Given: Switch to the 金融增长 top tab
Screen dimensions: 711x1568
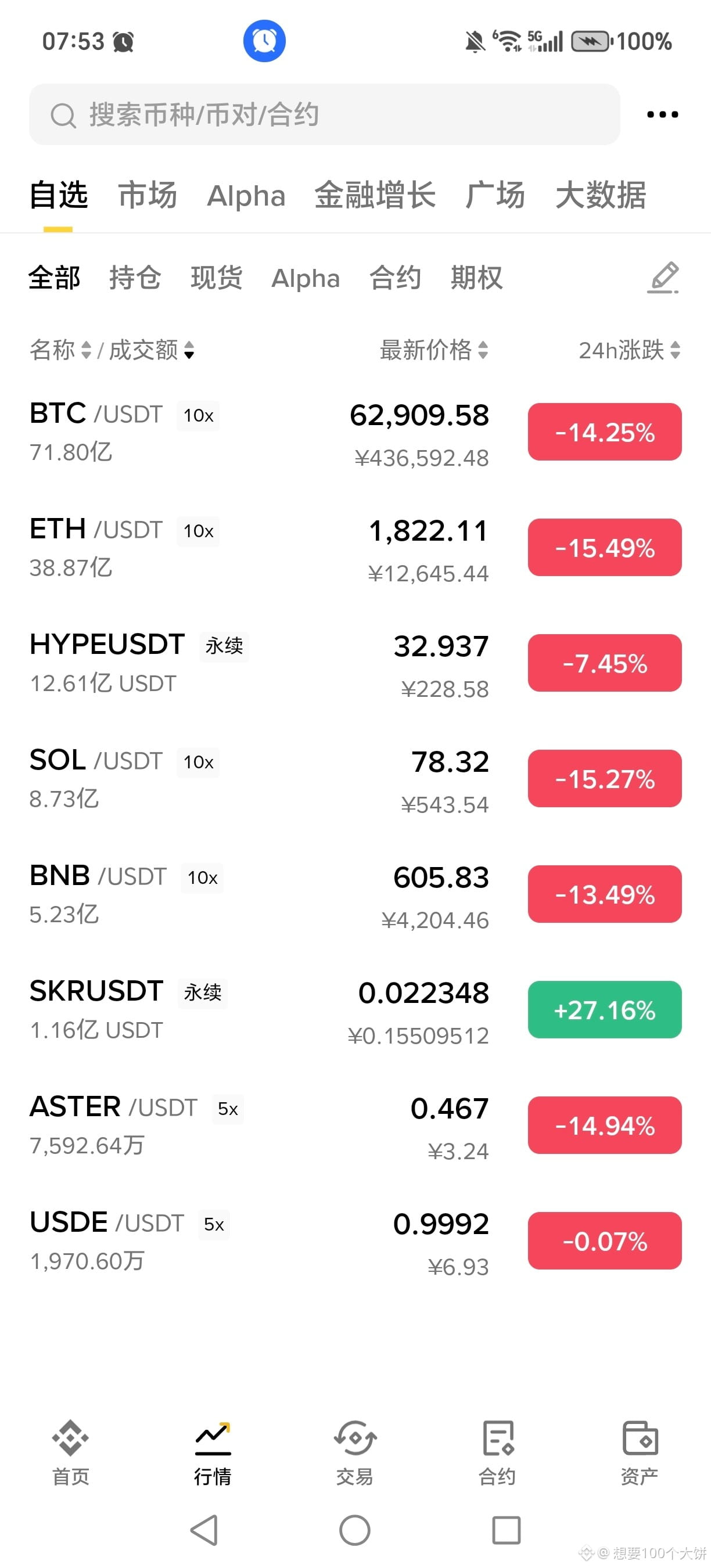Looking at the screenshot, I should (x=375, y=195).
